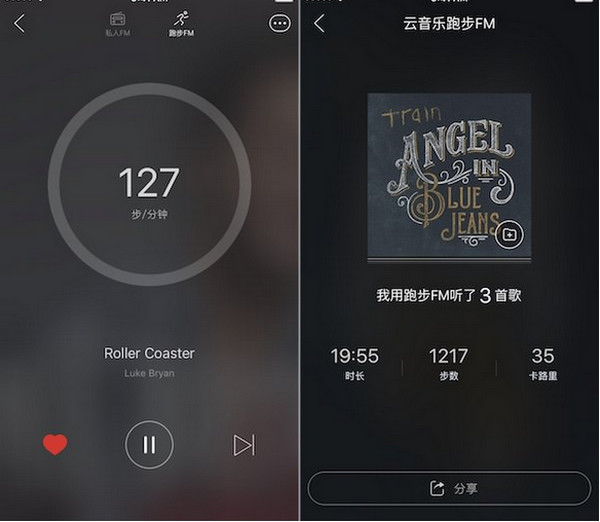
Task: Pause the current song
Action: [x=149, y=445]
